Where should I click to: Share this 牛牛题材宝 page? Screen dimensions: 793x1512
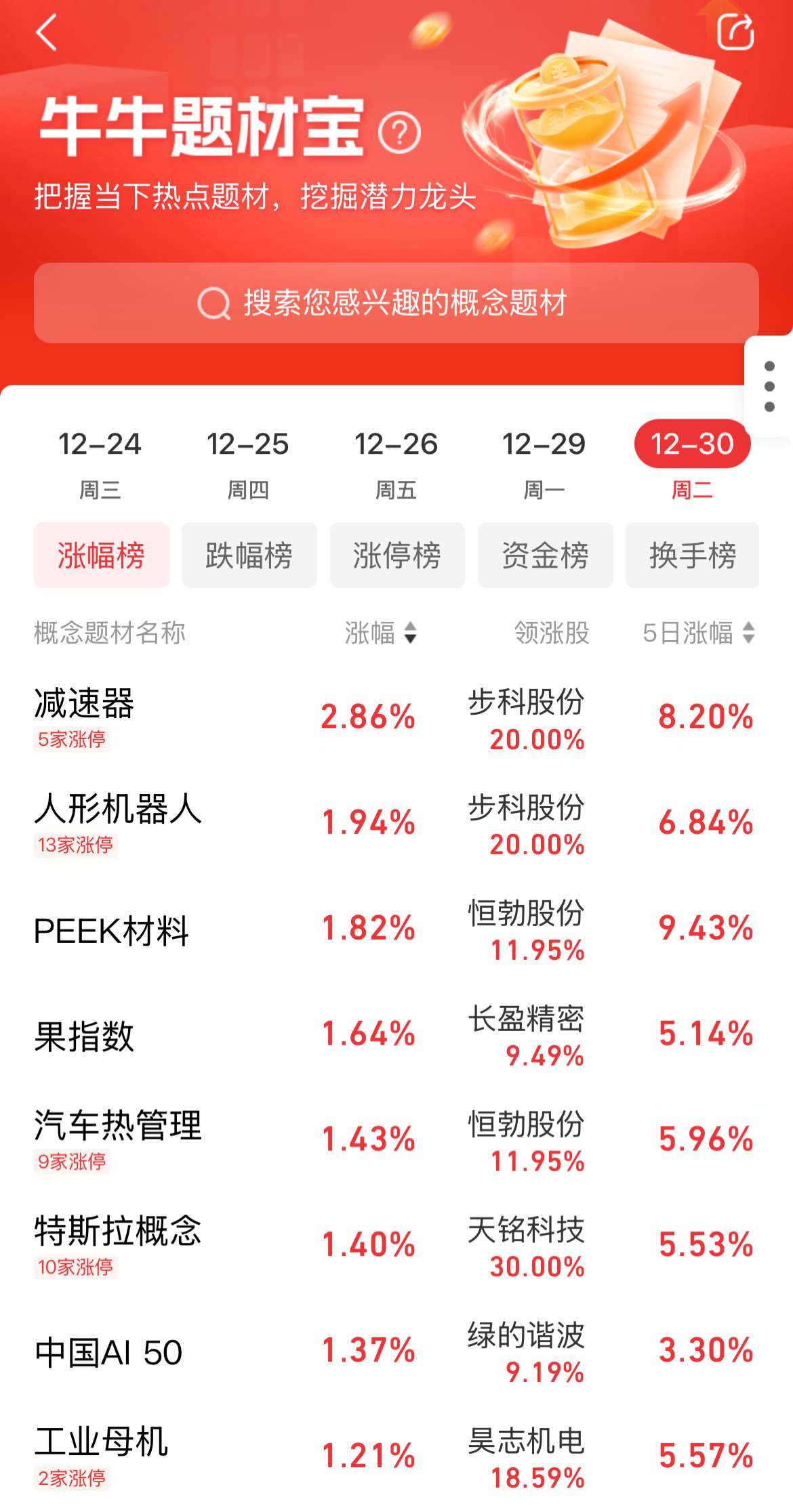[x=735, y=32]
